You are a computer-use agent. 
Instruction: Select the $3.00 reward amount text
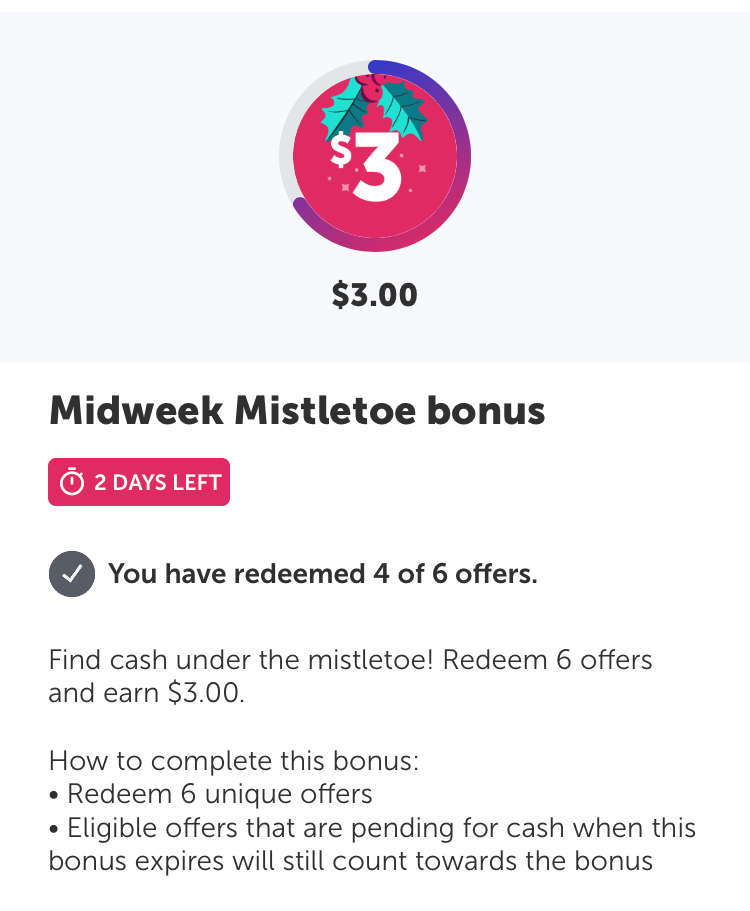377,295
